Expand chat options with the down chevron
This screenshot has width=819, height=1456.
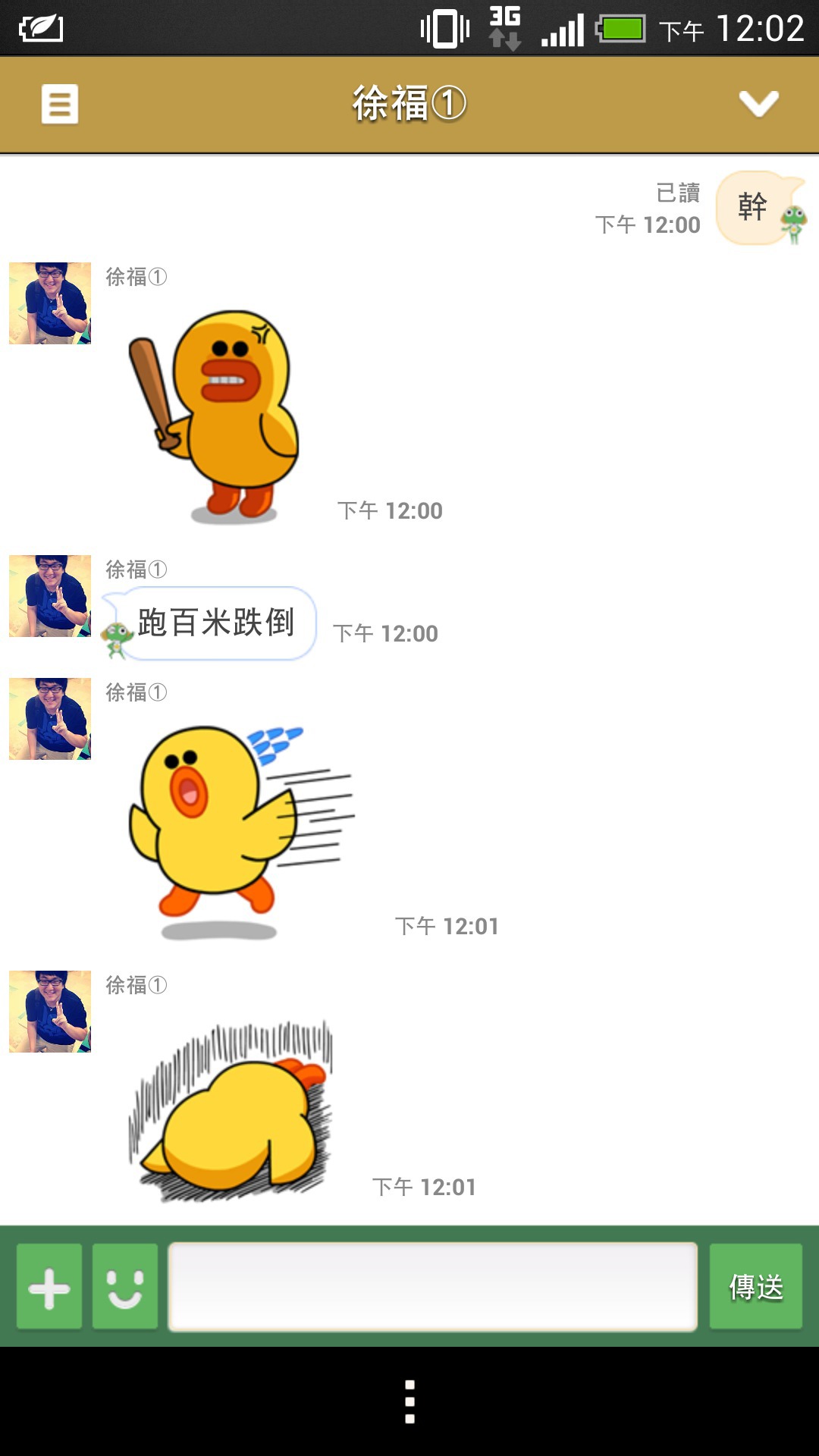759,104
